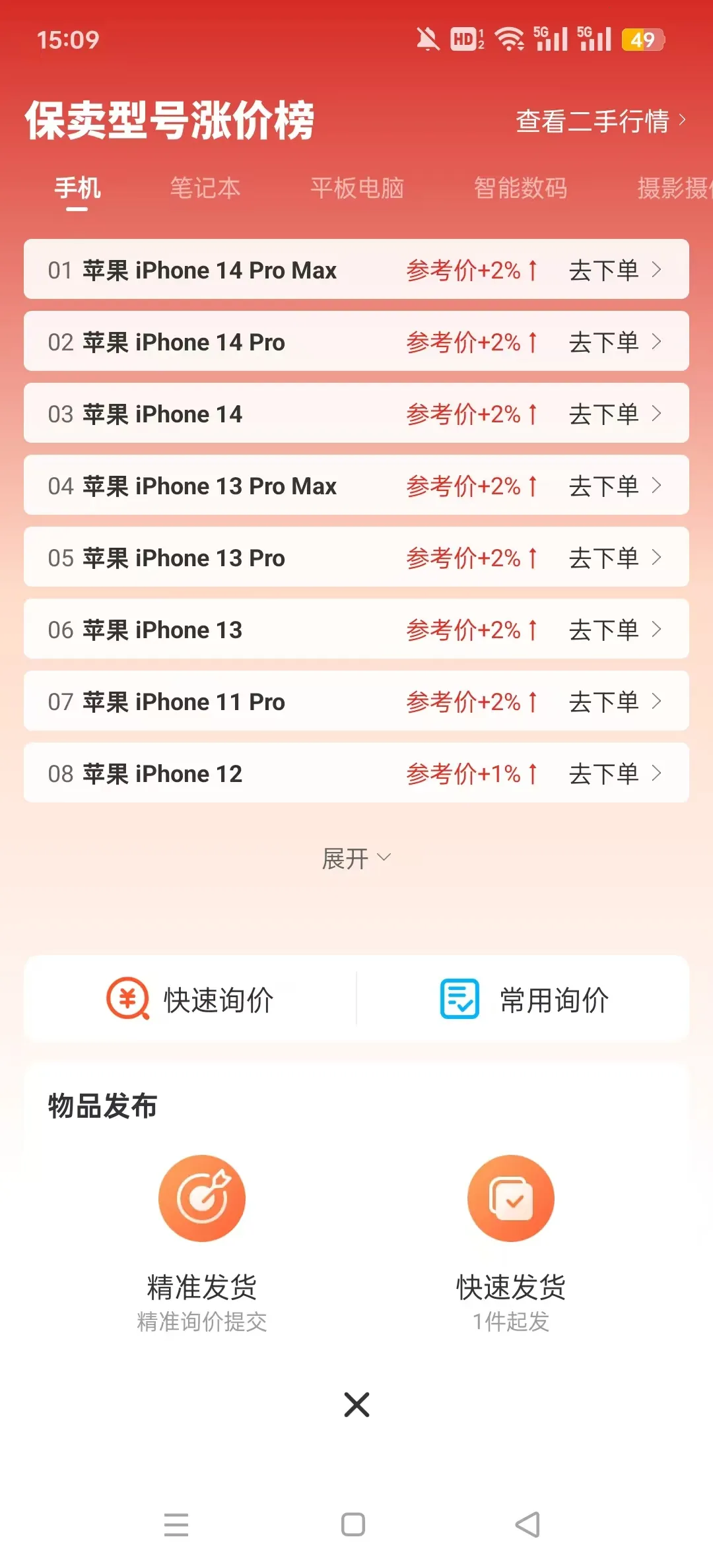
Task: Open row 07 iPhone 11 Pro
Action: 198,702
